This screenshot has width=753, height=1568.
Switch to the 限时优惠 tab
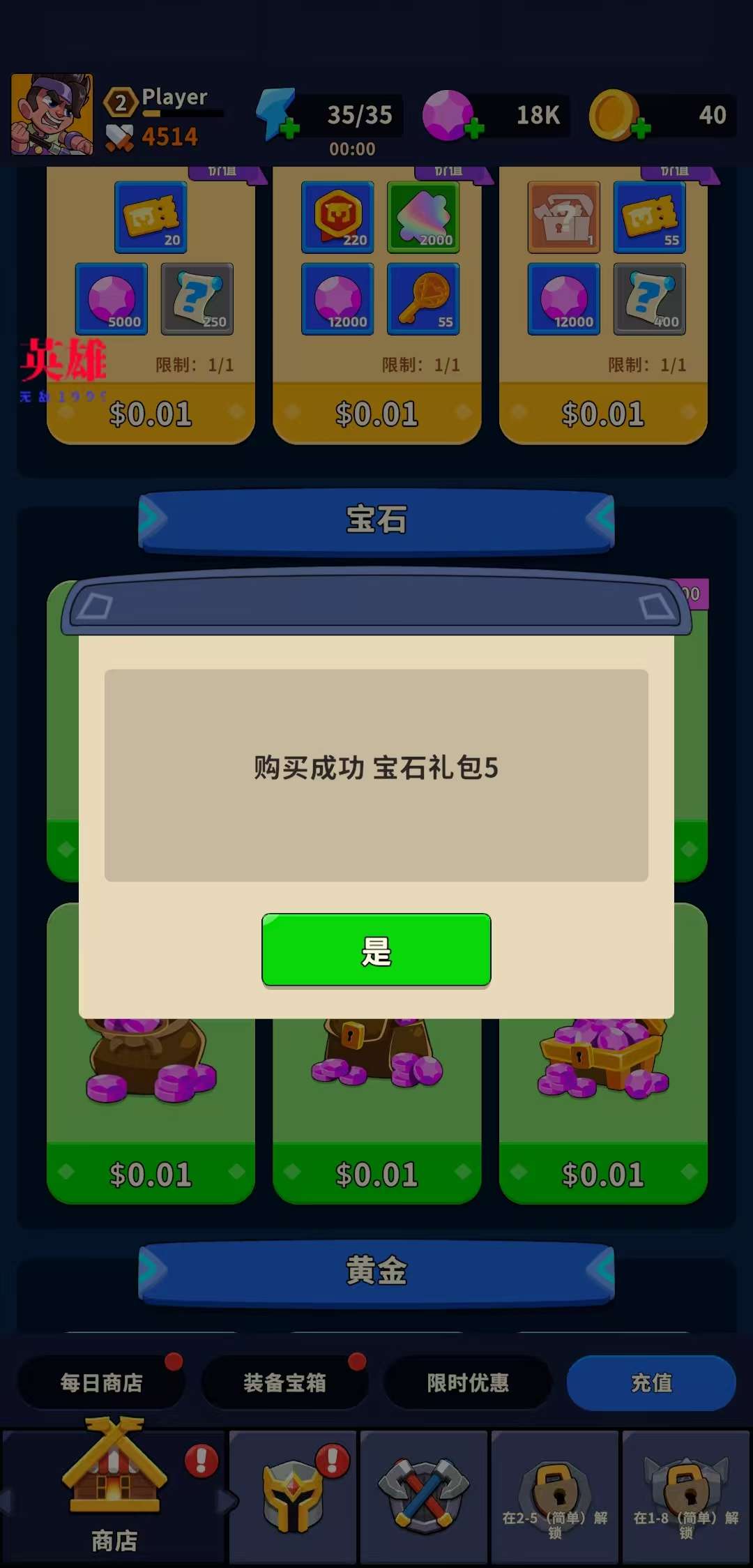pos(468,1382)
